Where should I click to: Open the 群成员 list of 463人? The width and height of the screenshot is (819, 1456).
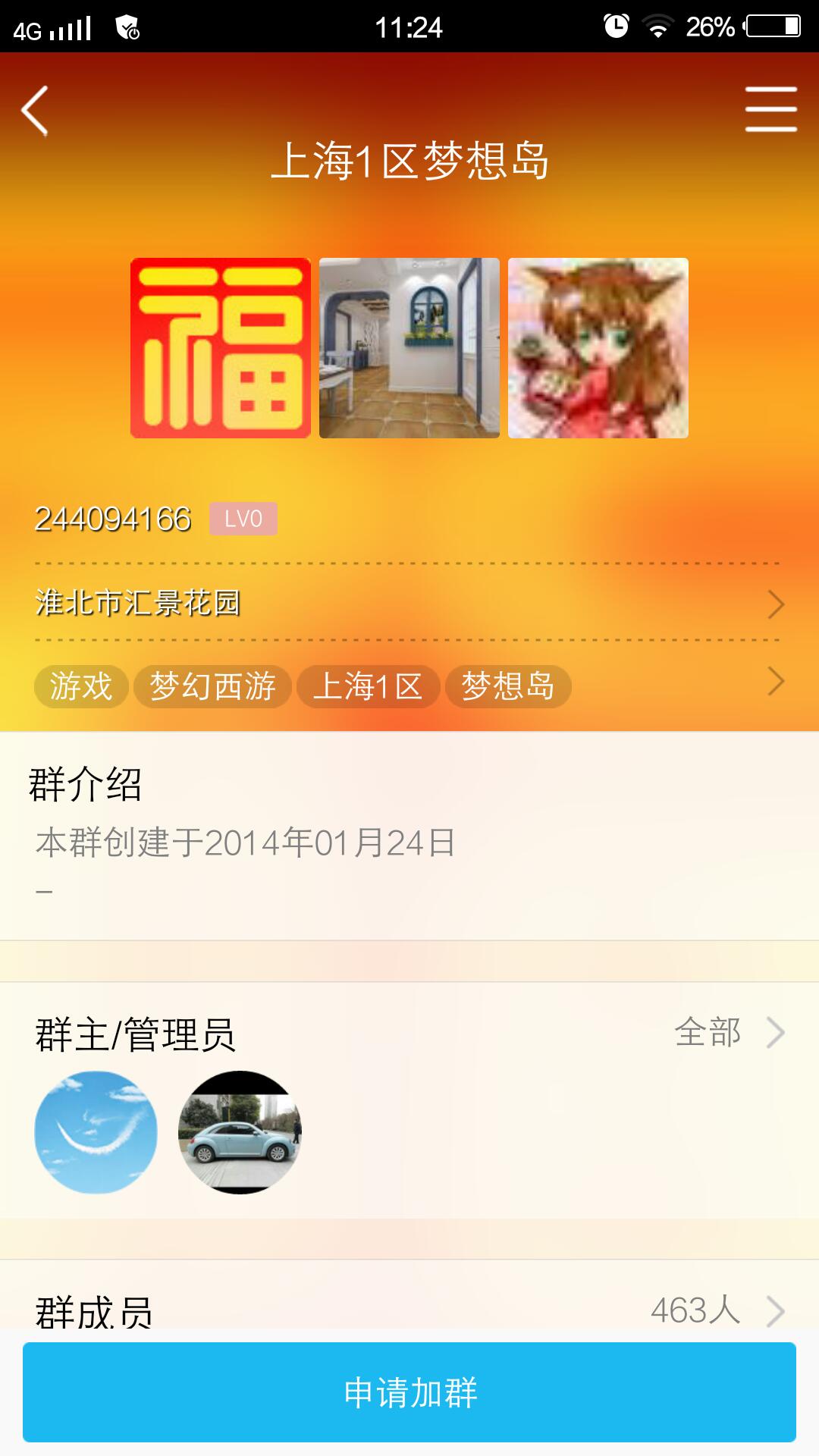coord(409,1310)
